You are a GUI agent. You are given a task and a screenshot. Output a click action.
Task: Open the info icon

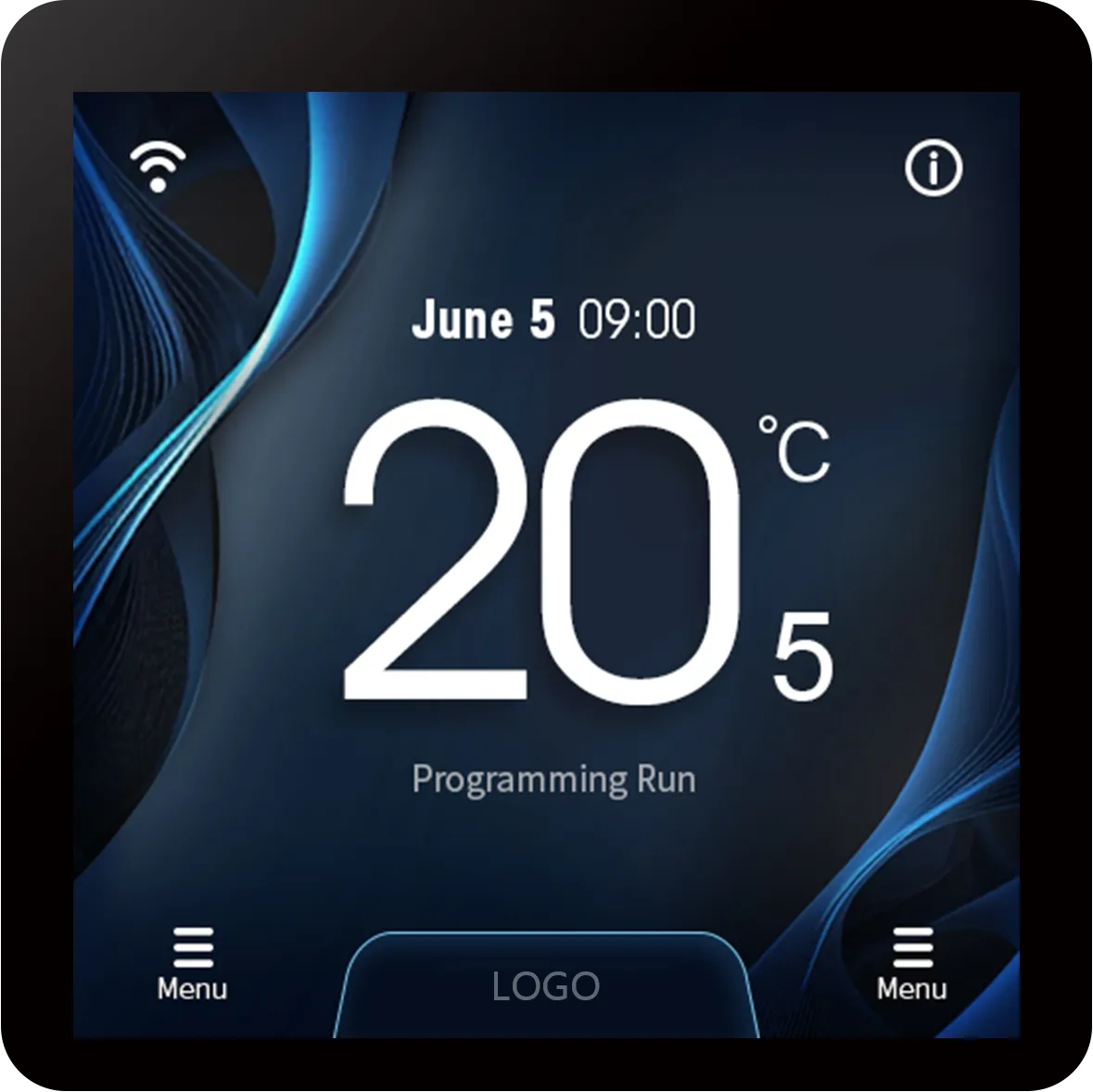coord(933,168)
